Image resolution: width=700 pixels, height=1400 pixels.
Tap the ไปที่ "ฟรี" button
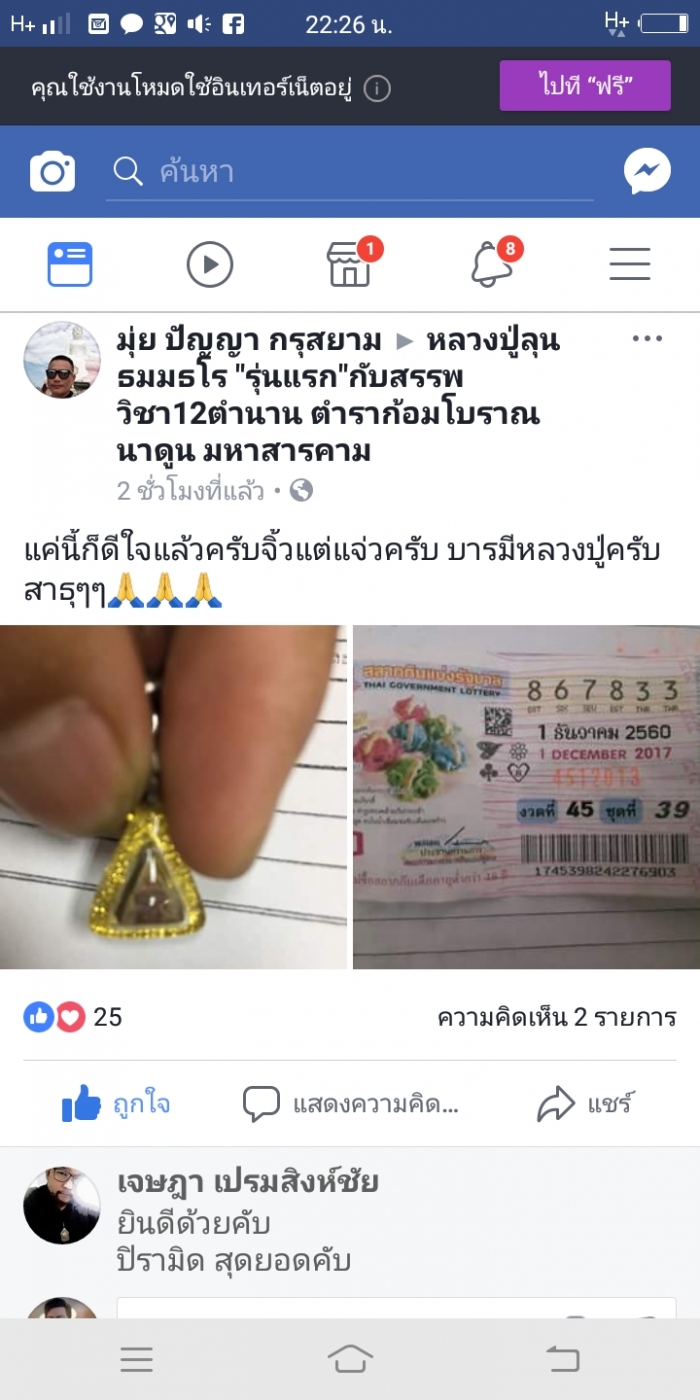click(585, 86)
